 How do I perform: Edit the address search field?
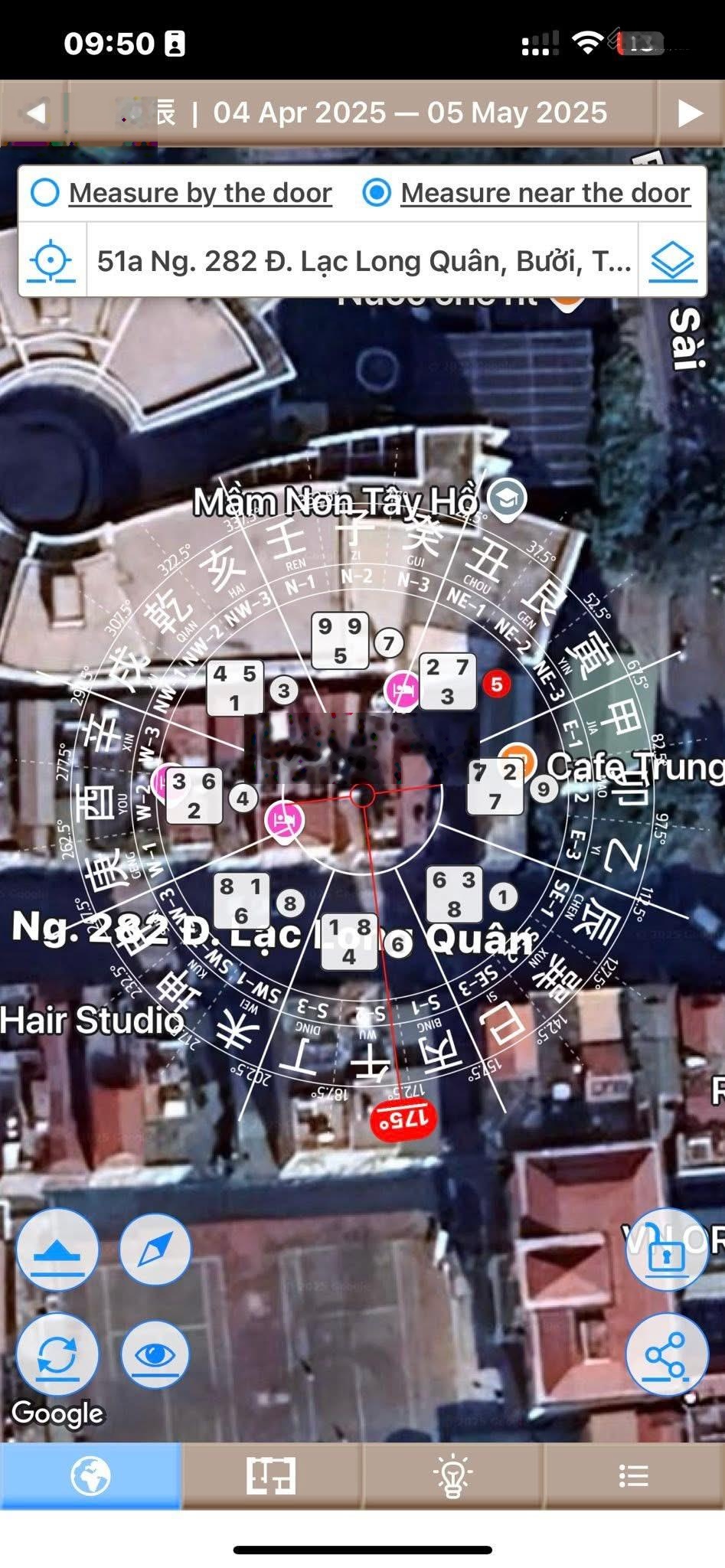pyautogui.click(x=363, y=261)
